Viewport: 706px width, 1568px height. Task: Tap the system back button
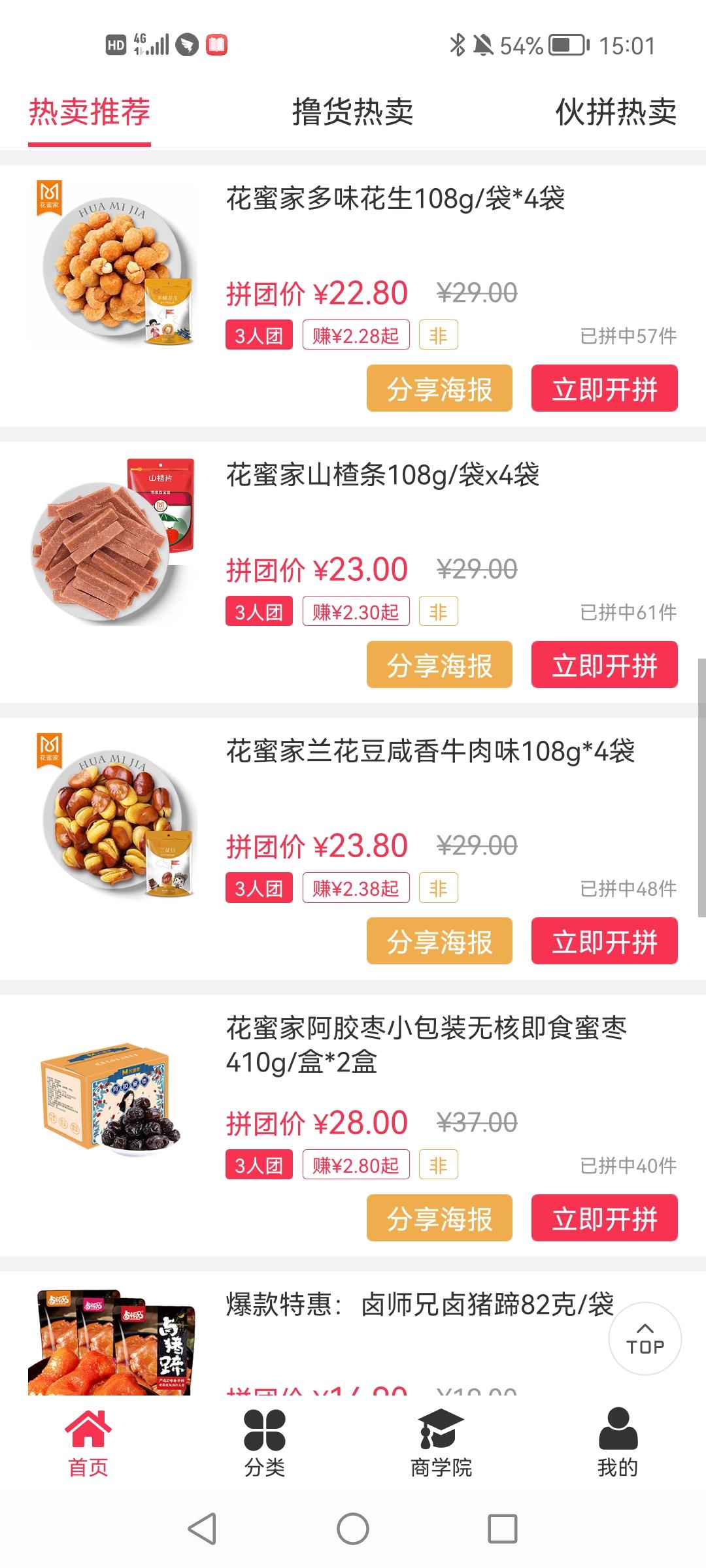coord(202,1529)
